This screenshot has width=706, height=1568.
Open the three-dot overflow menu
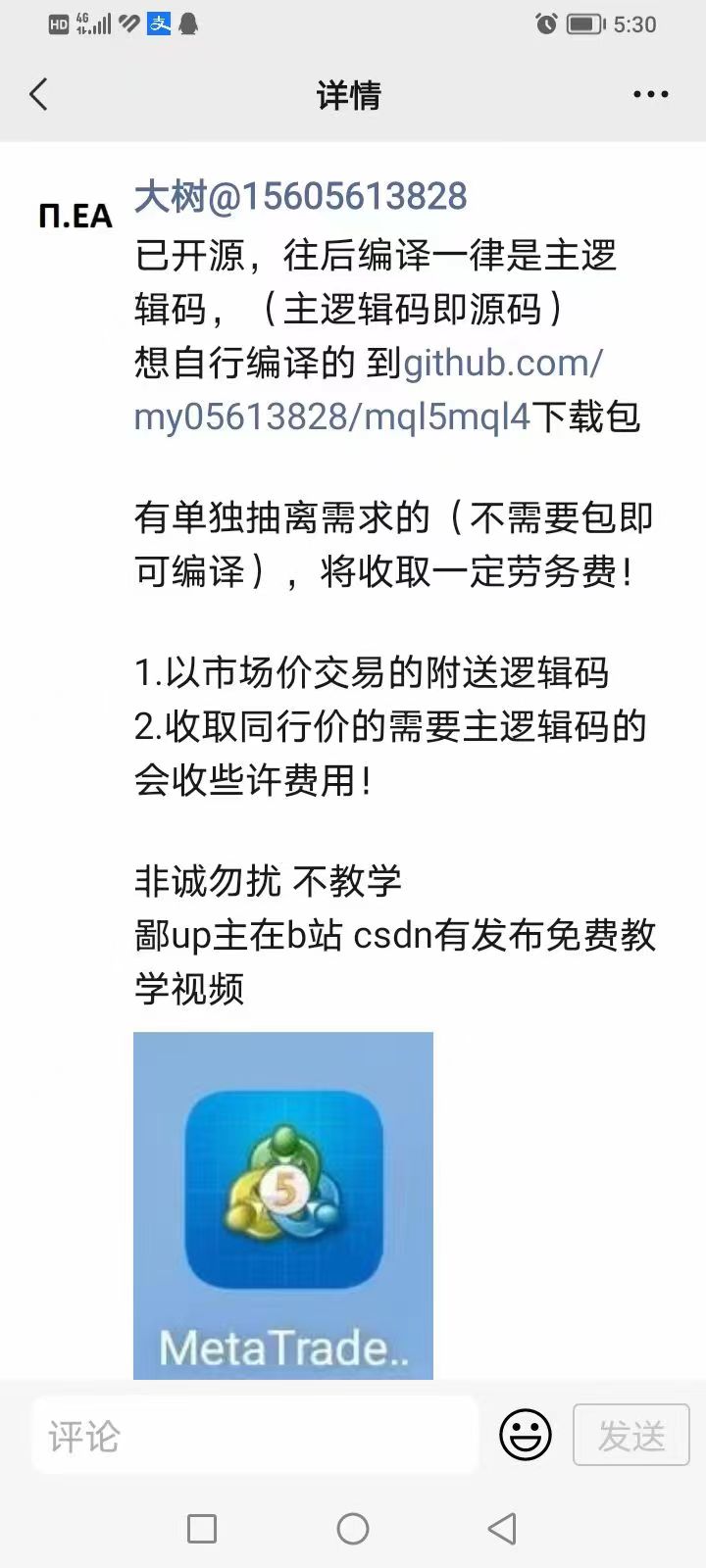pos(650,95)
